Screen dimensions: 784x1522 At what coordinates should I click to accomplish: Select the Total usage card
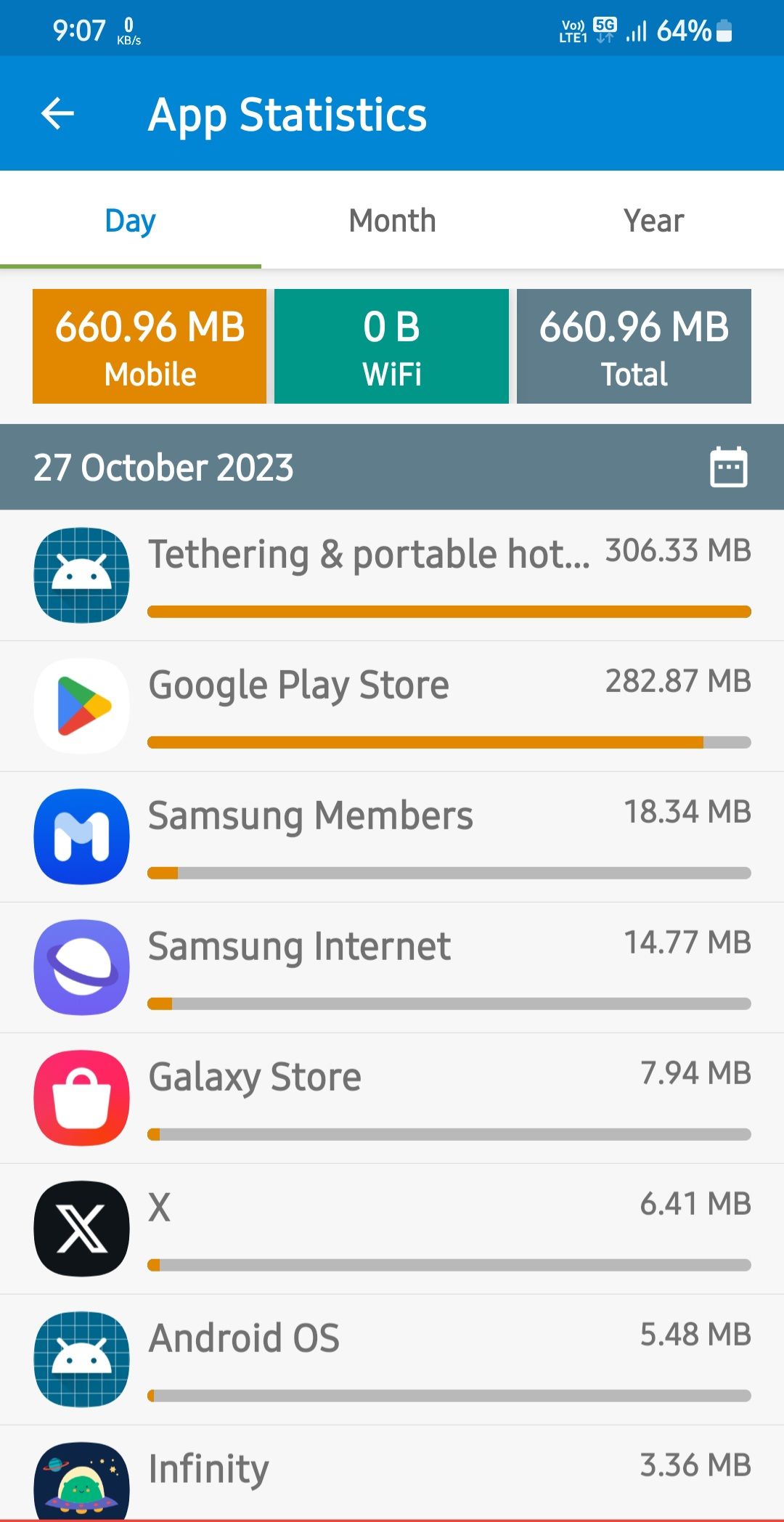click(x=634, y=346)
